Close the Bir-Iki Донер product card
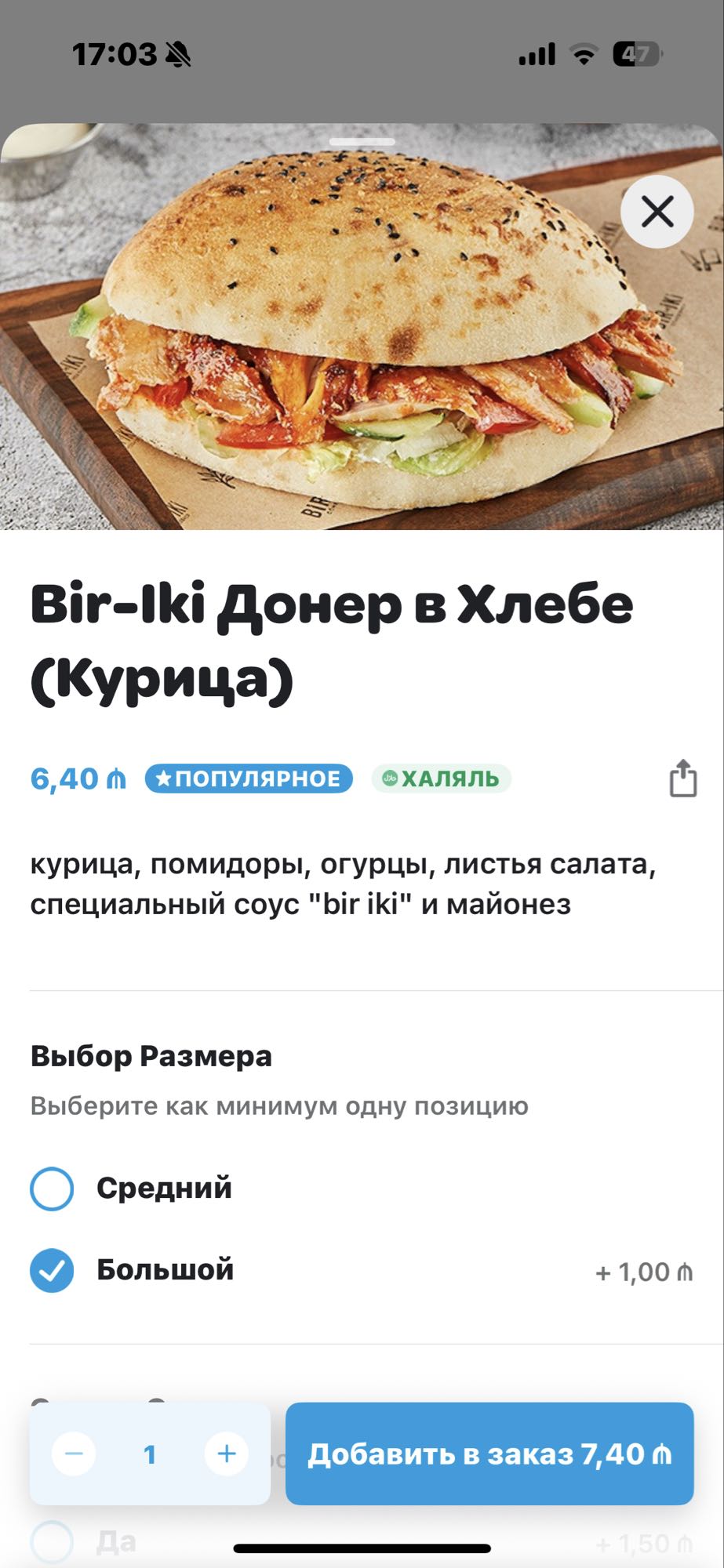This screenshot has width=724, height=1568. click(657, 212)
